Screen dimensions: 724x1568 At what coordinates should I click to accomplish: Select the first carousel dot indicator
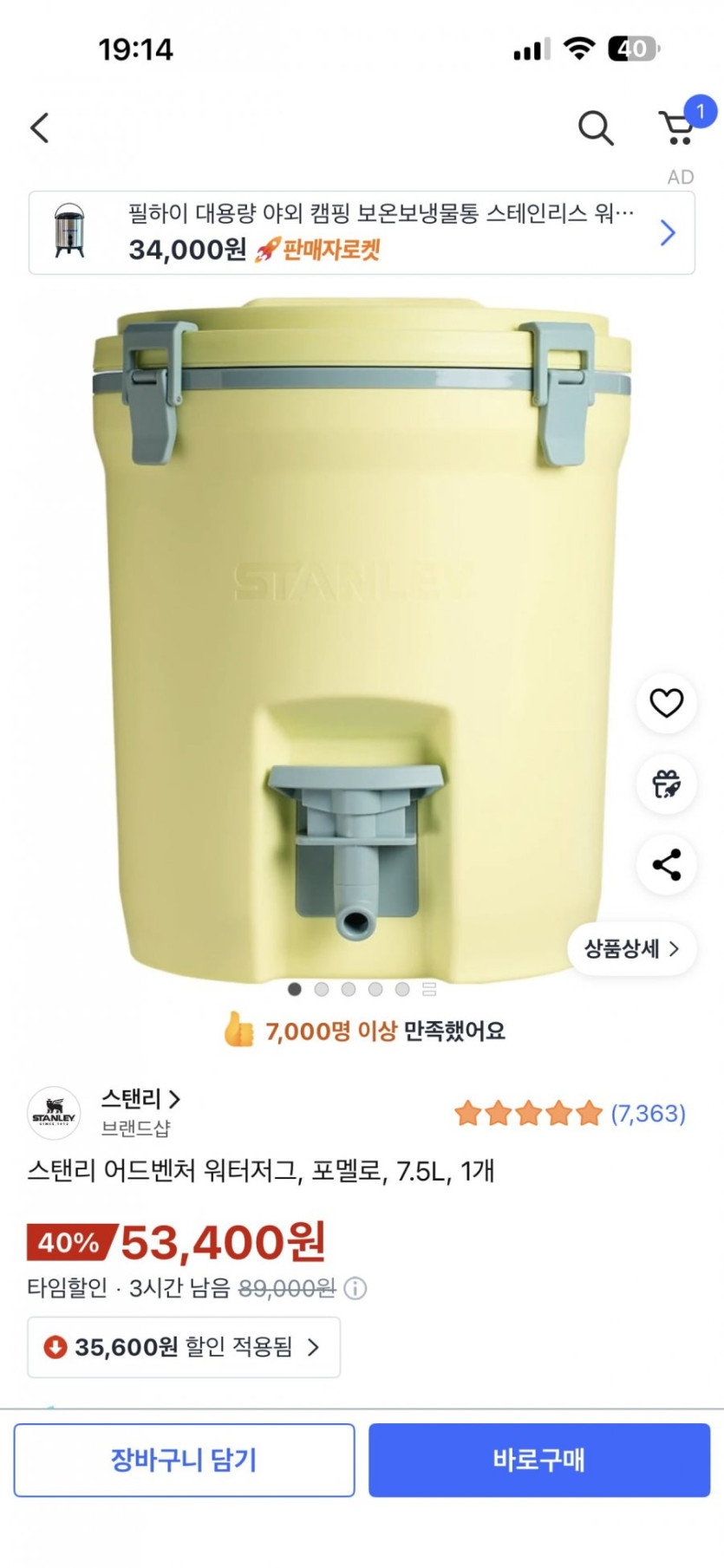295,988
